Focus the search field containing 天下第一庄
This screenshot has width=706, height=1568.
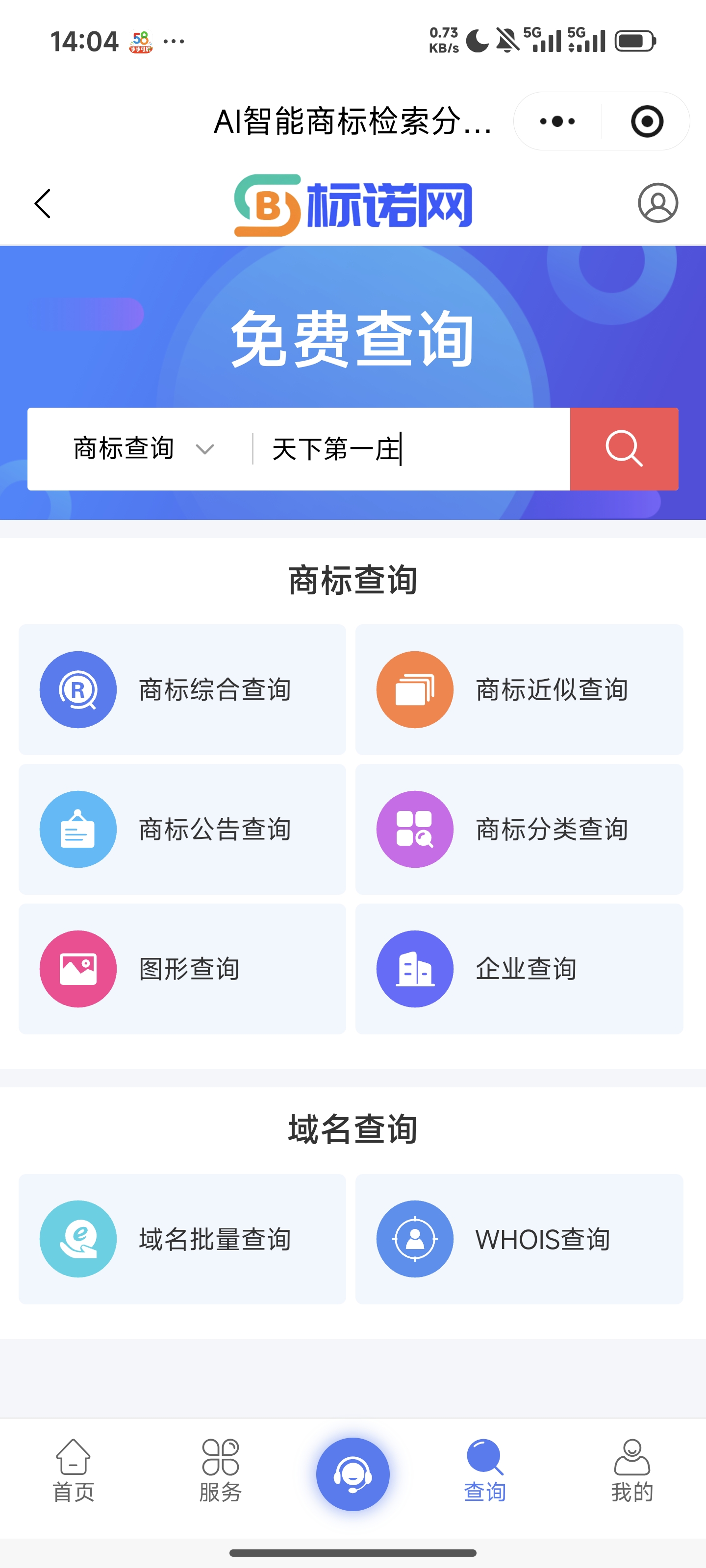[414, 449]
